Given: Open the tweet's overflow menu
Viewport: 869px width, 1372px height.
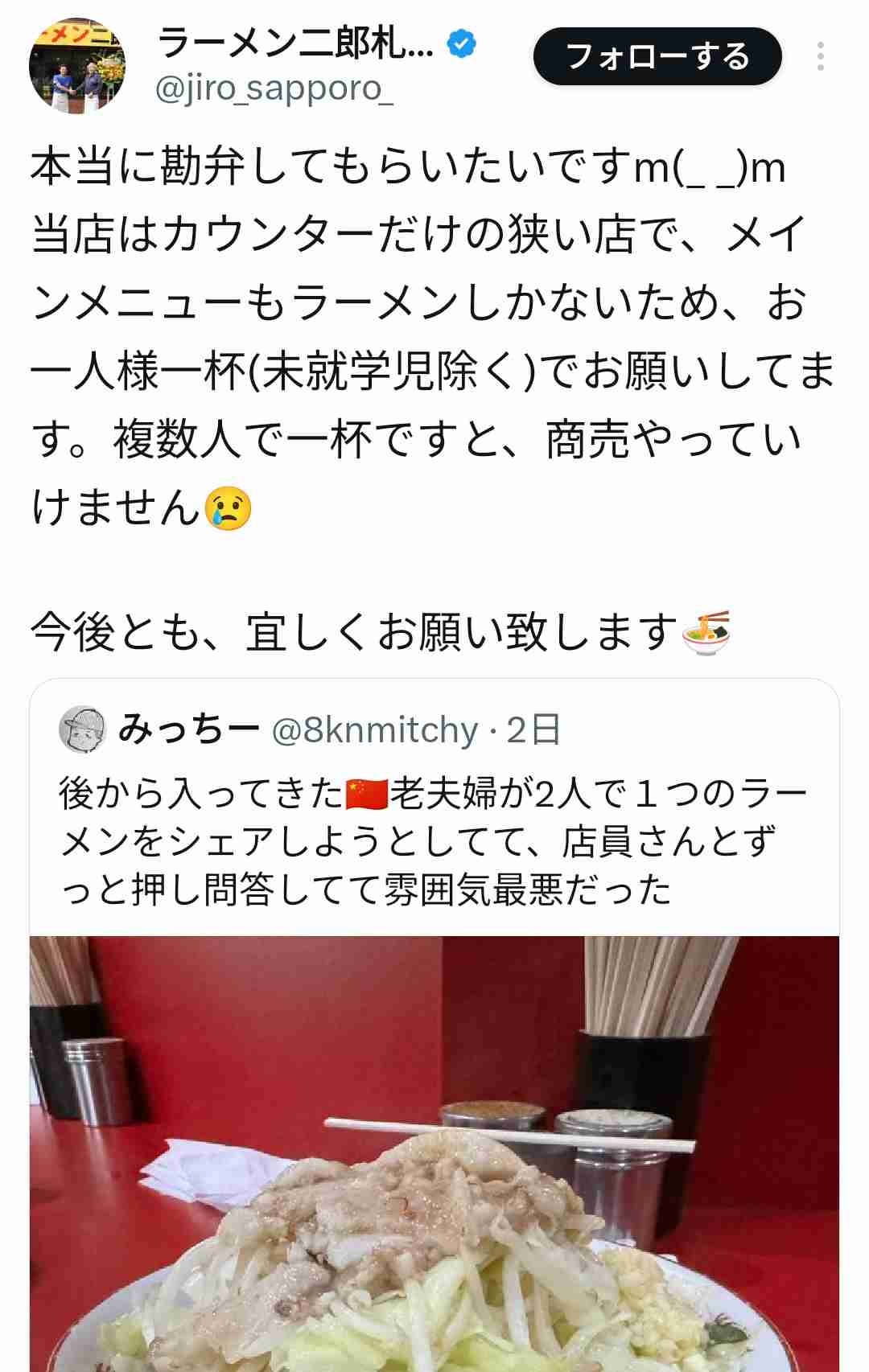Looking at the screenshot, I should tap(820, 56).
